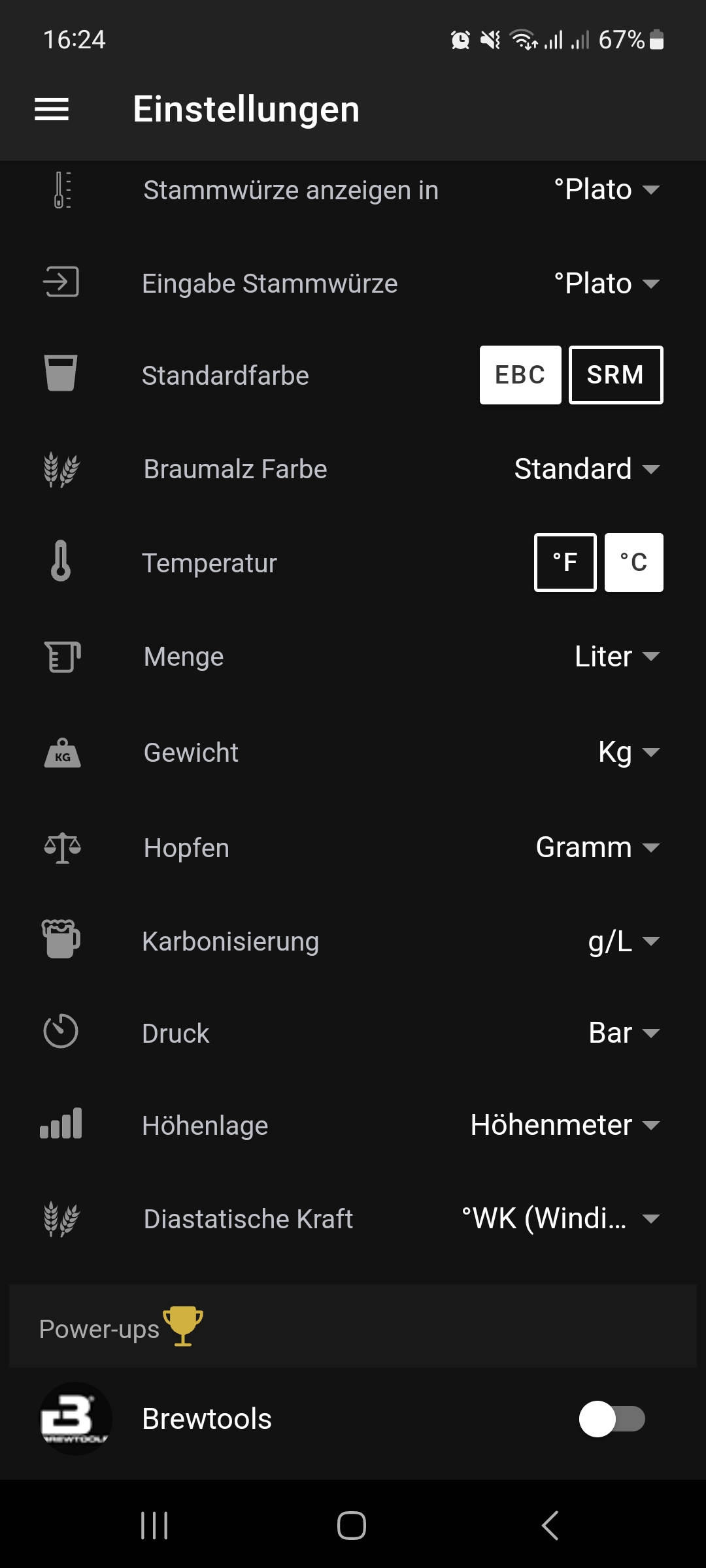Open the Braumalz Farbe dropdown
The image size is (706, 1568).
(x=586, y=469)
